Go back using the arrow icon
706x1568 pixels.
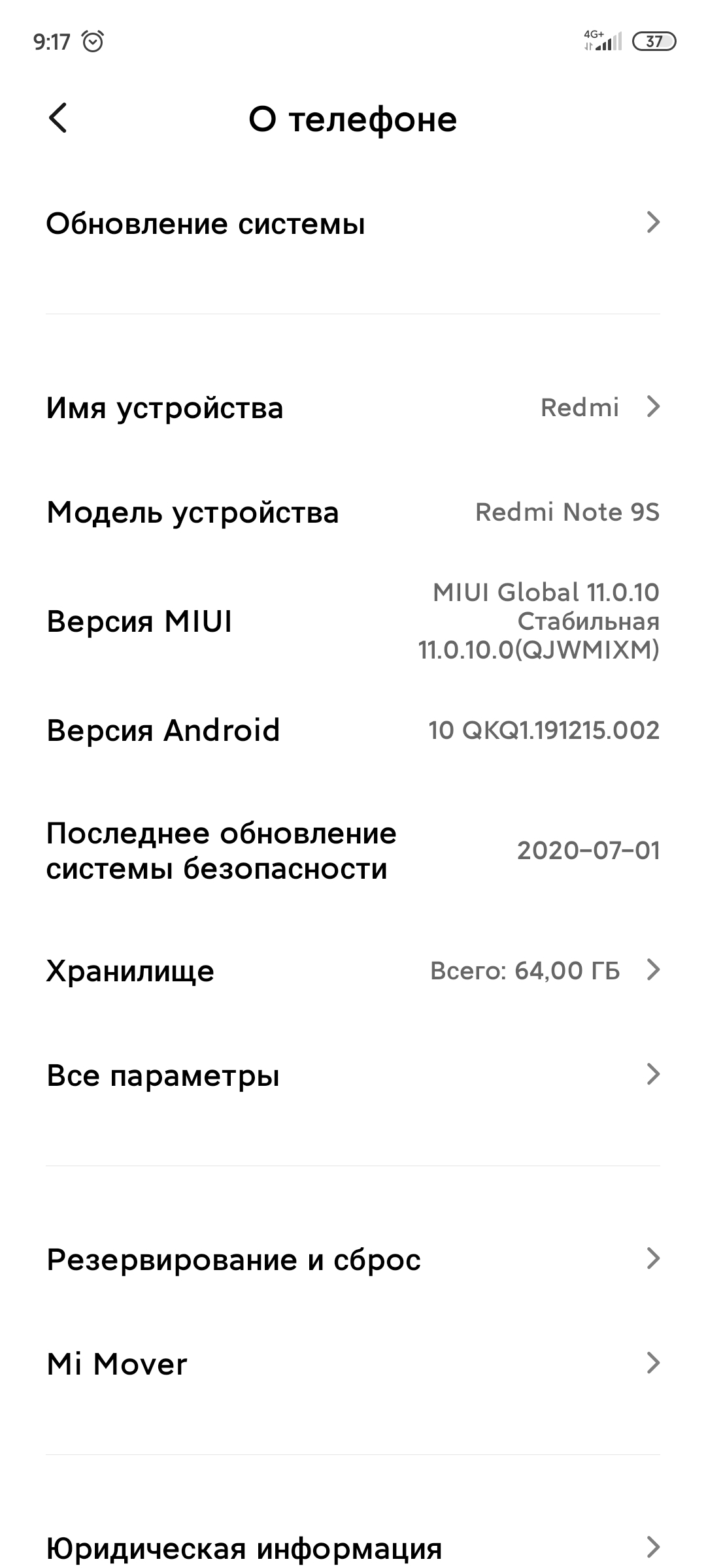pyautogui.click(x=58, y=118)
